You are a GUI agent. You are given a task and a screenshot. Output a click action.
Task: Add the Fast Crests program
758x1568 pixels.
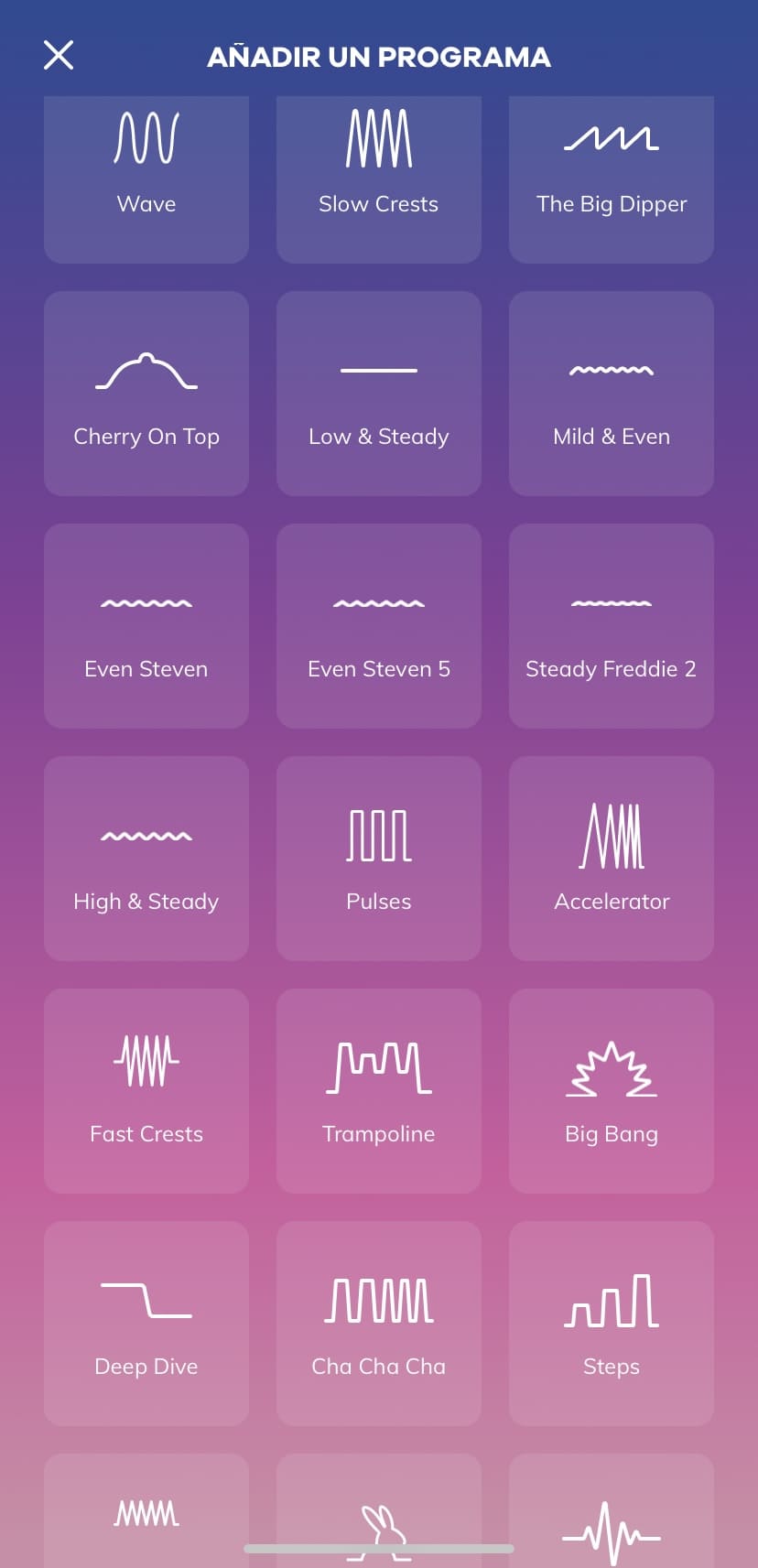pos(146,1091)
